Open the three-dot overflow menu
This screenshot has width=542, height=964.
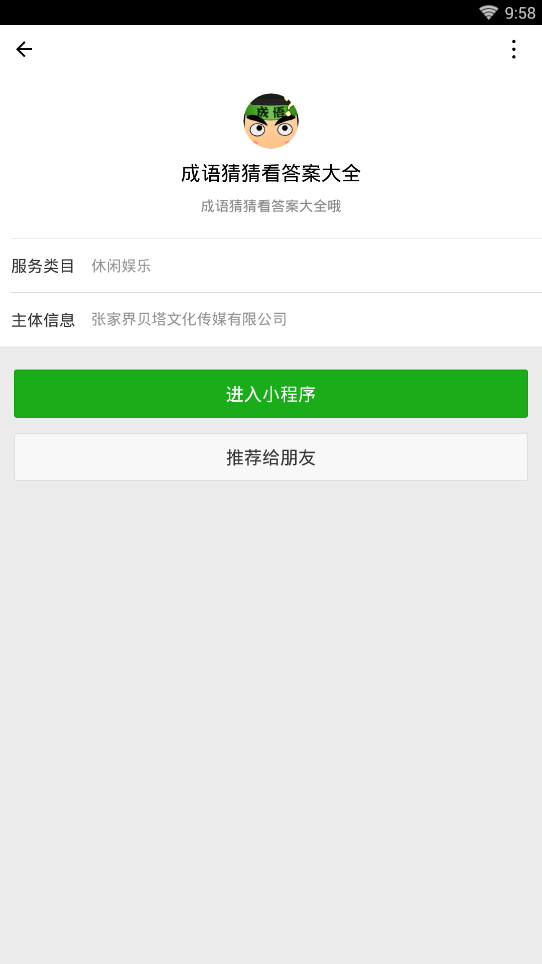[513, 49]
